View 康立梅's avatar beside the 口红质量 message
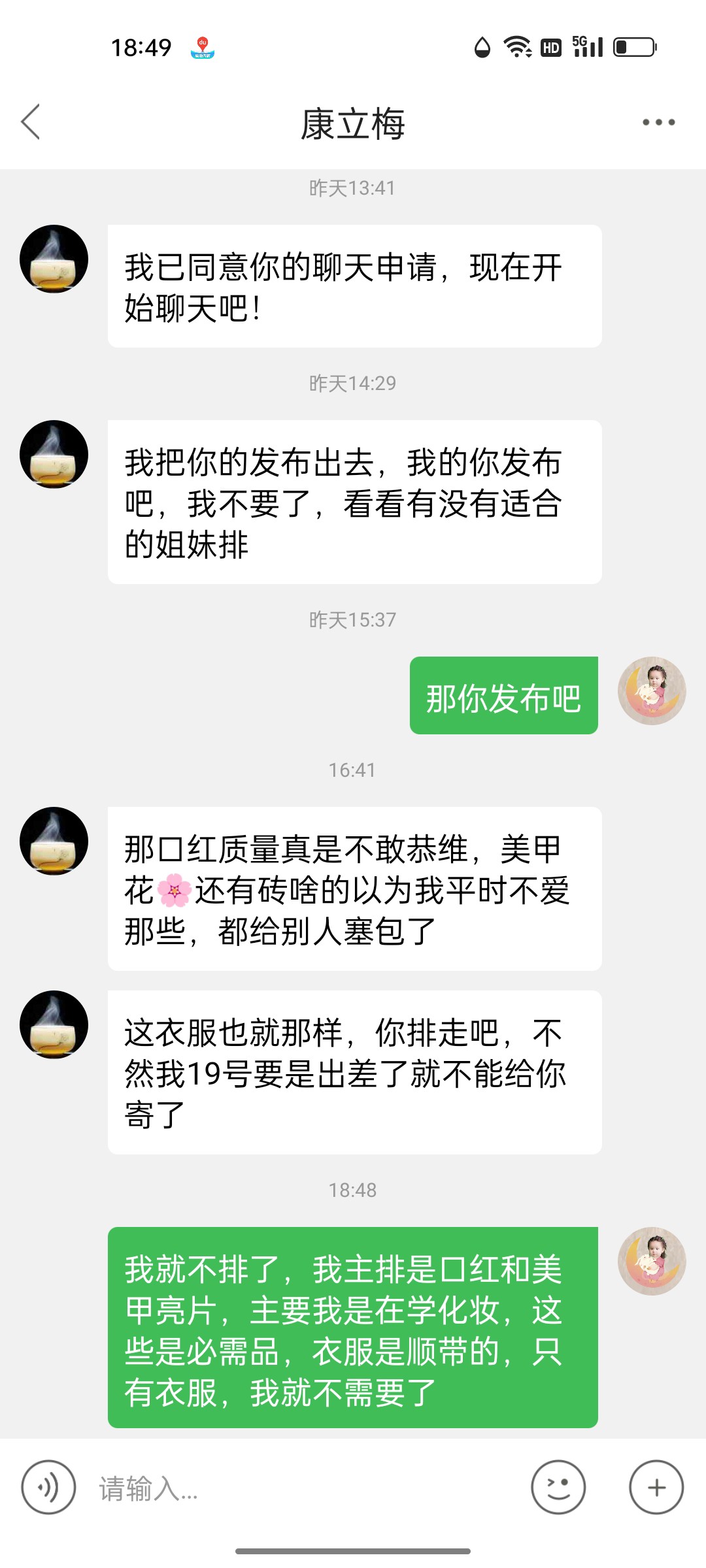 (x=54, y=841)
